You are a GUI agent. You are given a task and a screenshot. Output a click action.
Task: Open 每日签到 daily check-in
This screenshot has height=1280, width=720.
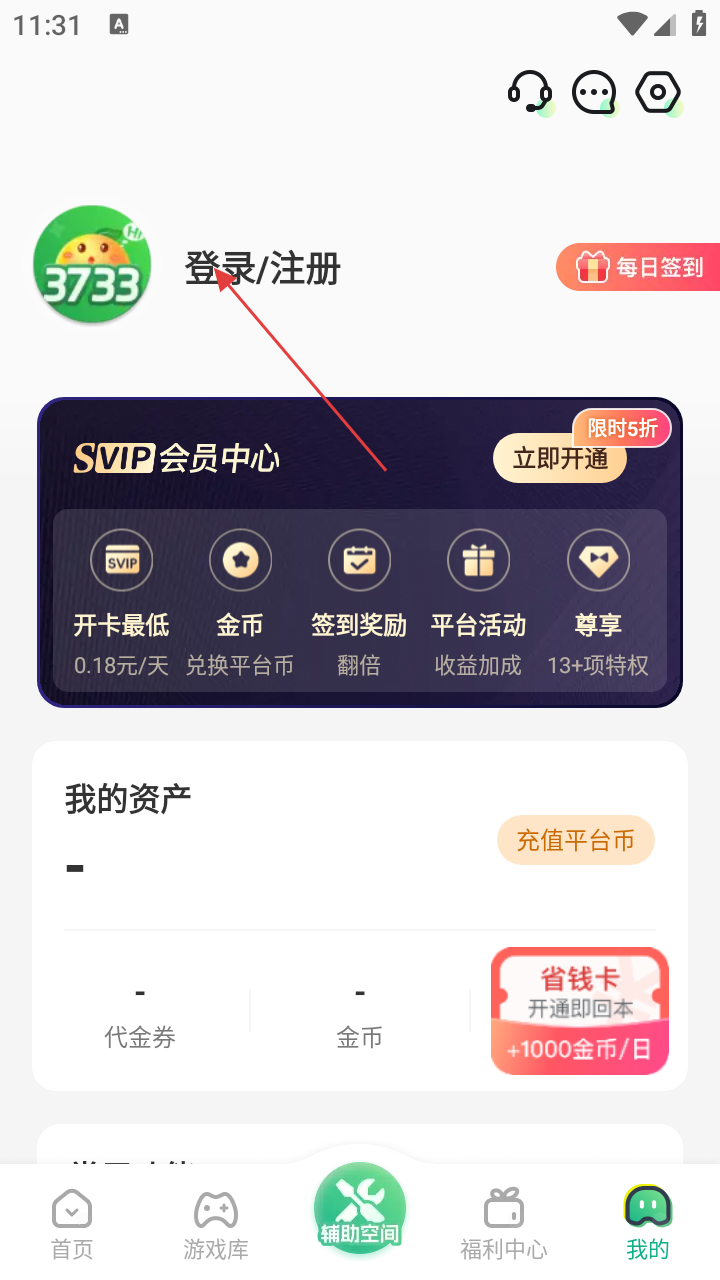(640, 267)
